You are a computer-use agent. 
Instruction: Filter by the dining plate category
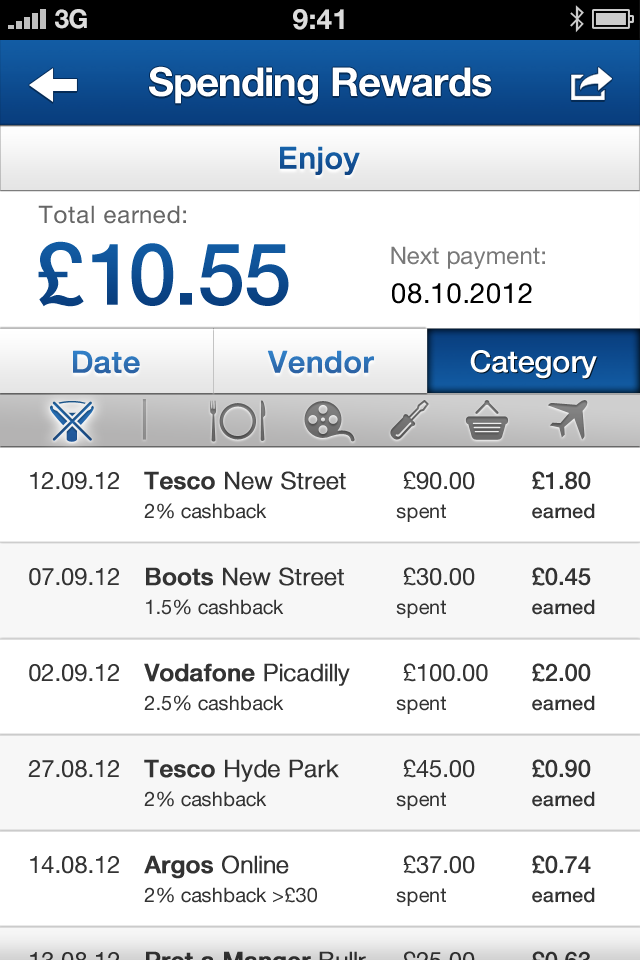(x=237, y=421)
